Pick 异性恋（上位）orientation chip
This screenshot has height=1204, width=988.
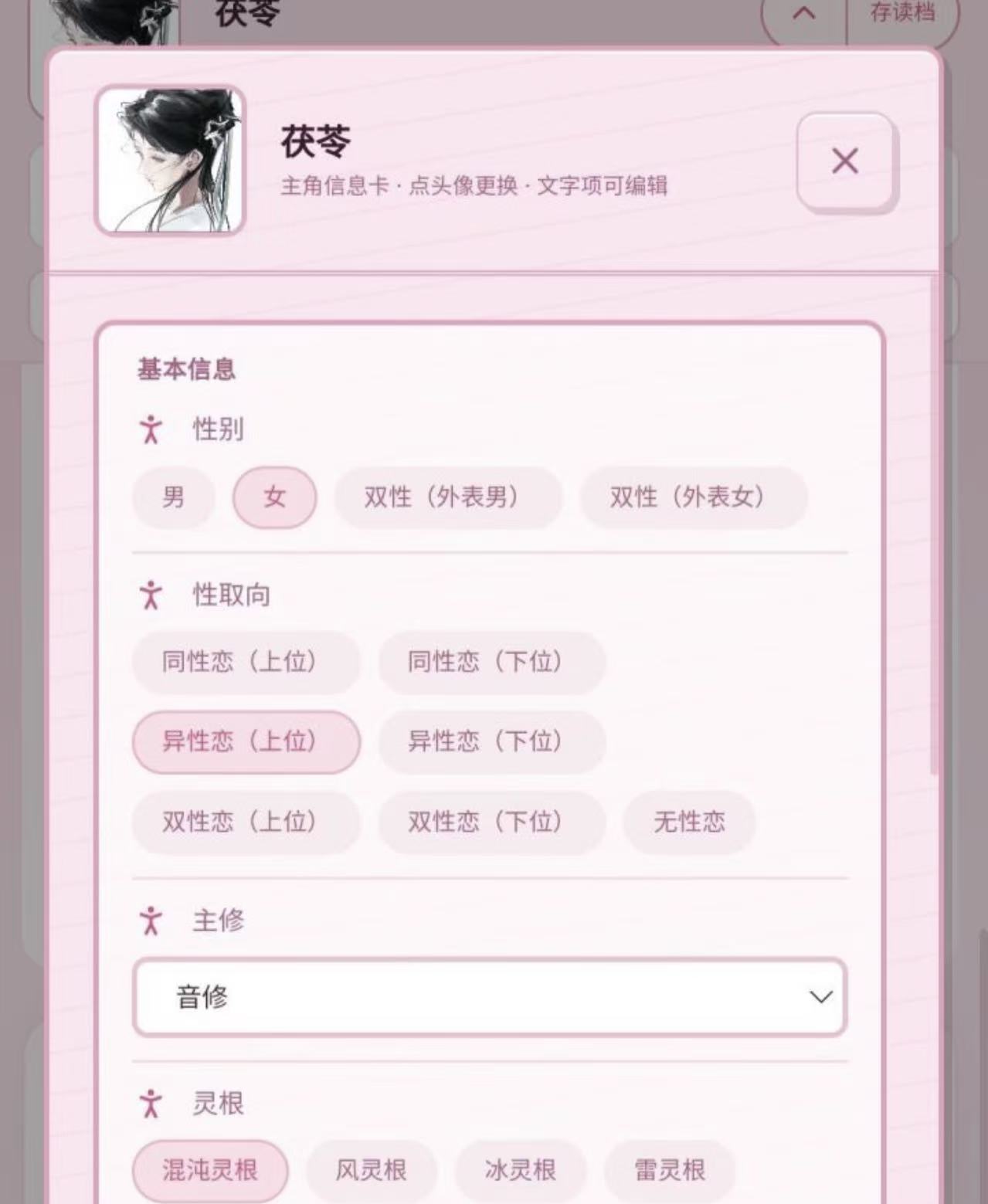[x=246, y=742]
